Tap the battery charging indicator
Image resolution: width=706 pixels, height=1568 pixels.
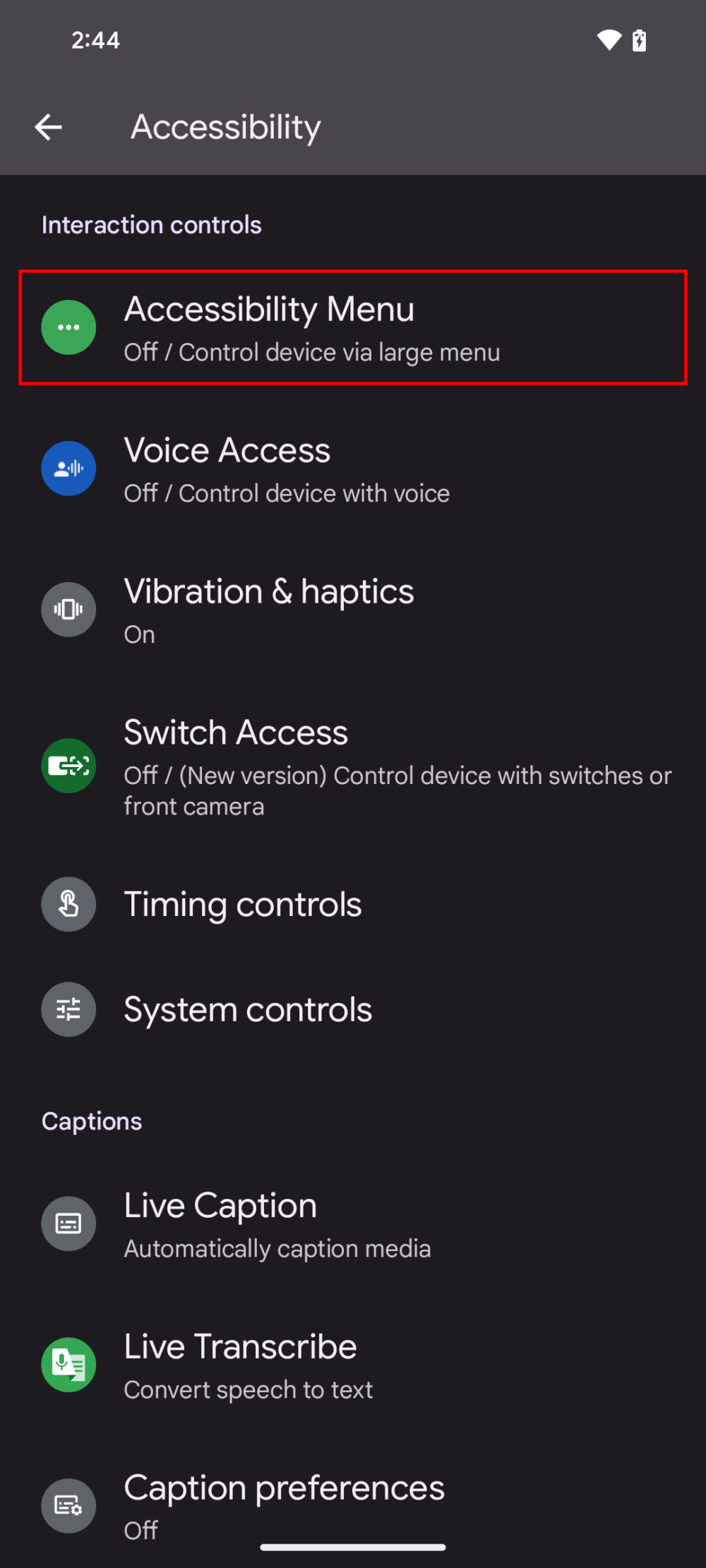639,40
